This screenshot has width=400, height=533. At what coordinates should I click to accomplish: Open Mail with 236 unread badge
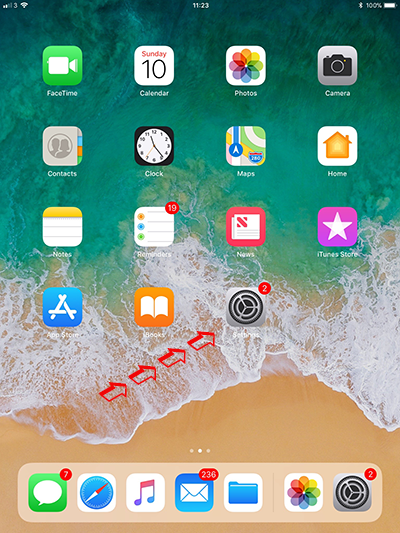pyautogui.click(x=194, y=492)
